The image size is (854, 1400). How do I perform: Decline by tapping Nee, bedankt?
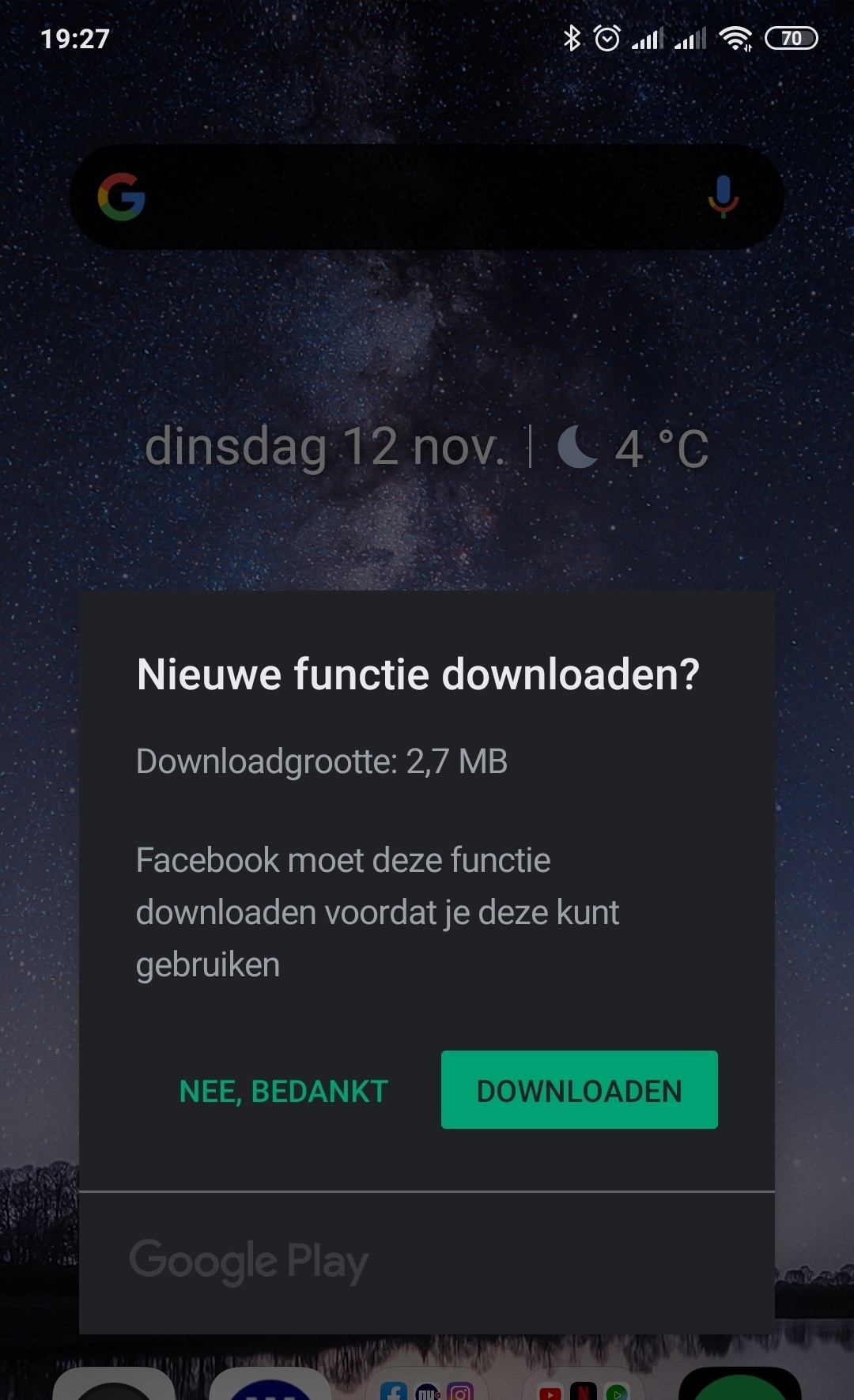pos(283,1091)
